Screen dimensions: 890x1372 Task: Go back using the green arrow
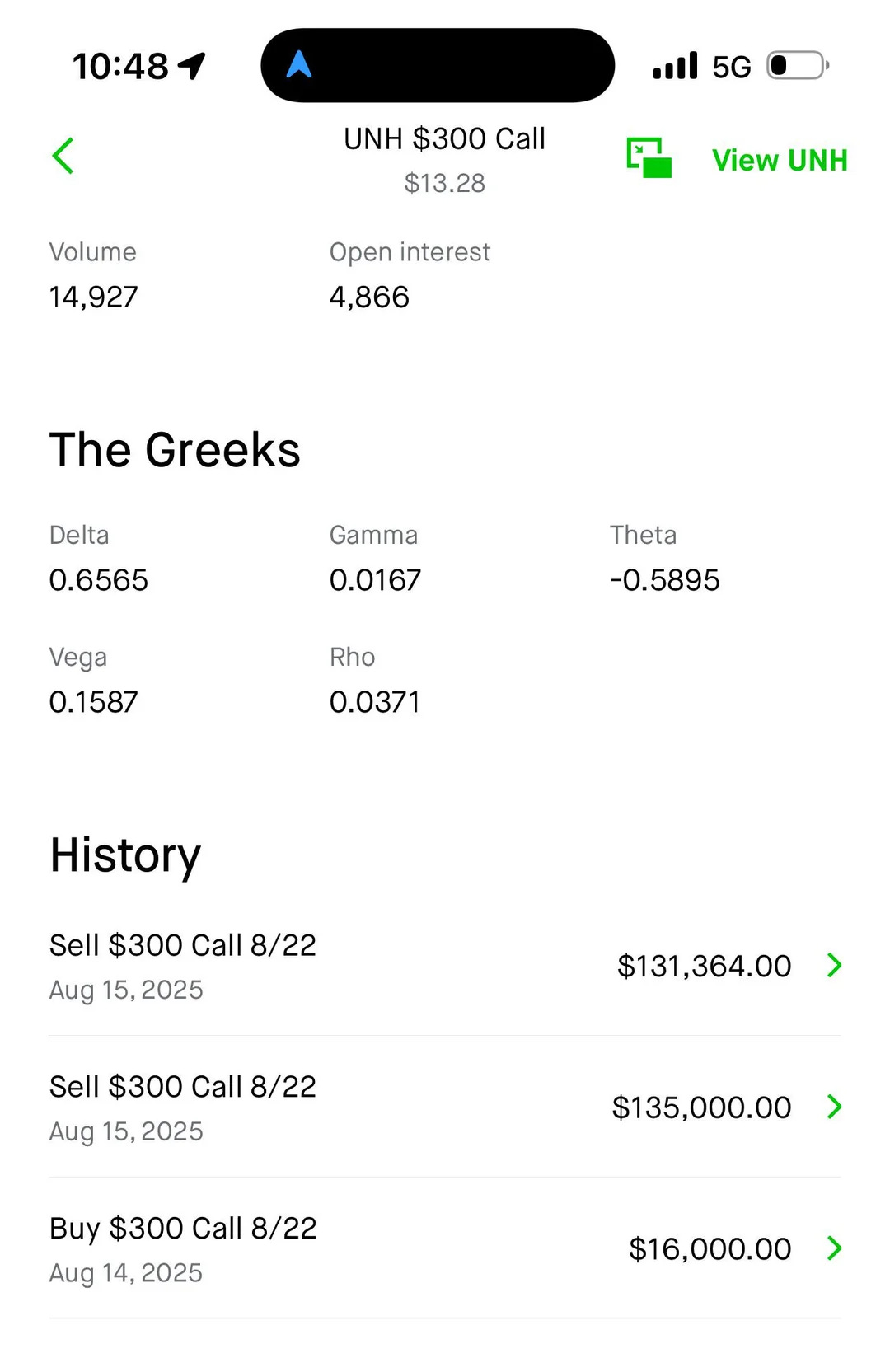(x=63, y=156)
